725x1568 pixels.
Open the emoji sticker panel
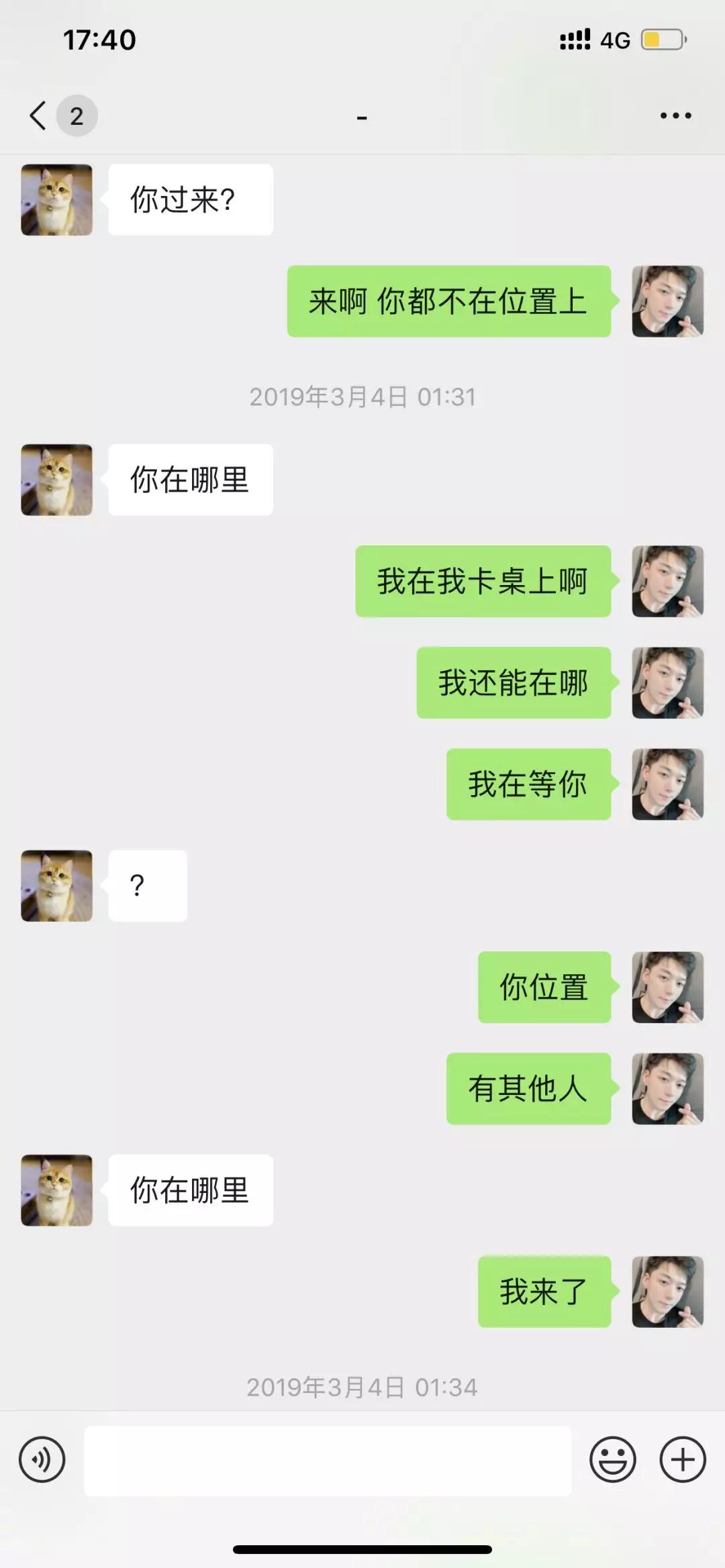pyautogui.click(x=612, y=1459)
